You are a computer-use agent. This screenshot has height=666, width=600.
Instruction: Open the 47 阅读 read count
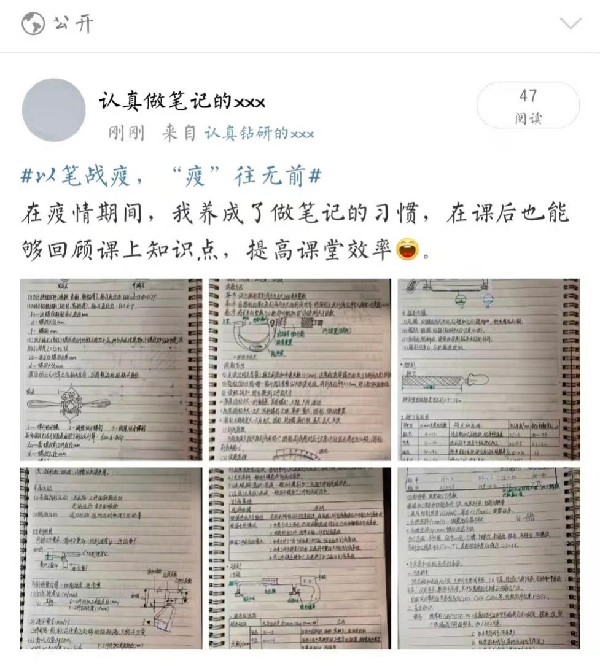528,106
